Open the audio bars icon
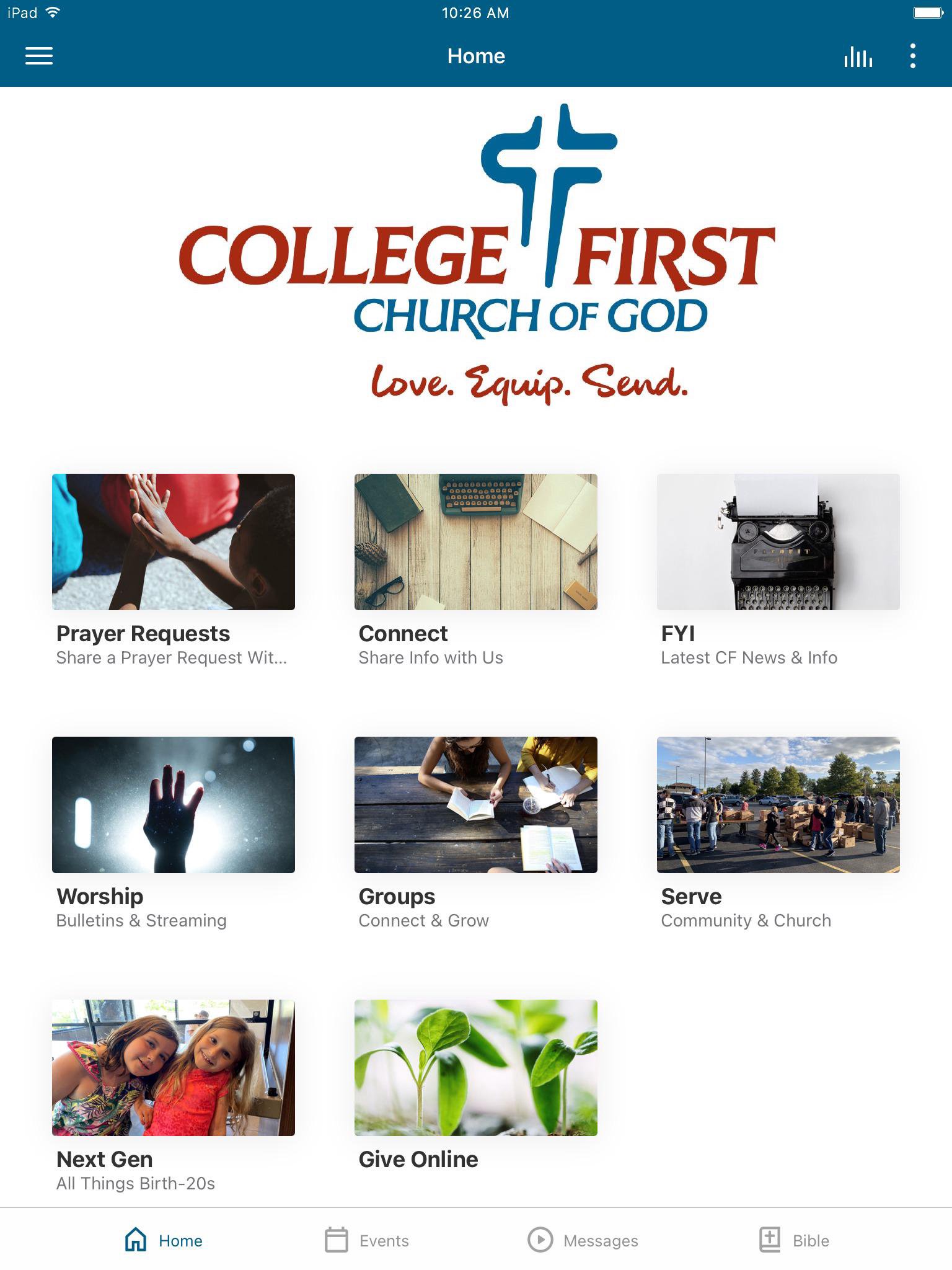 tap(858, 56)
